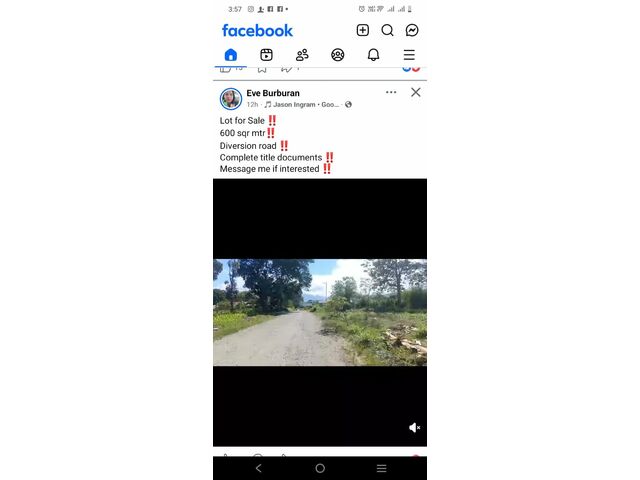This screenshot has height=480, width=640.
Task: Switch to the Home feed tab
Action: pos(231,55)
